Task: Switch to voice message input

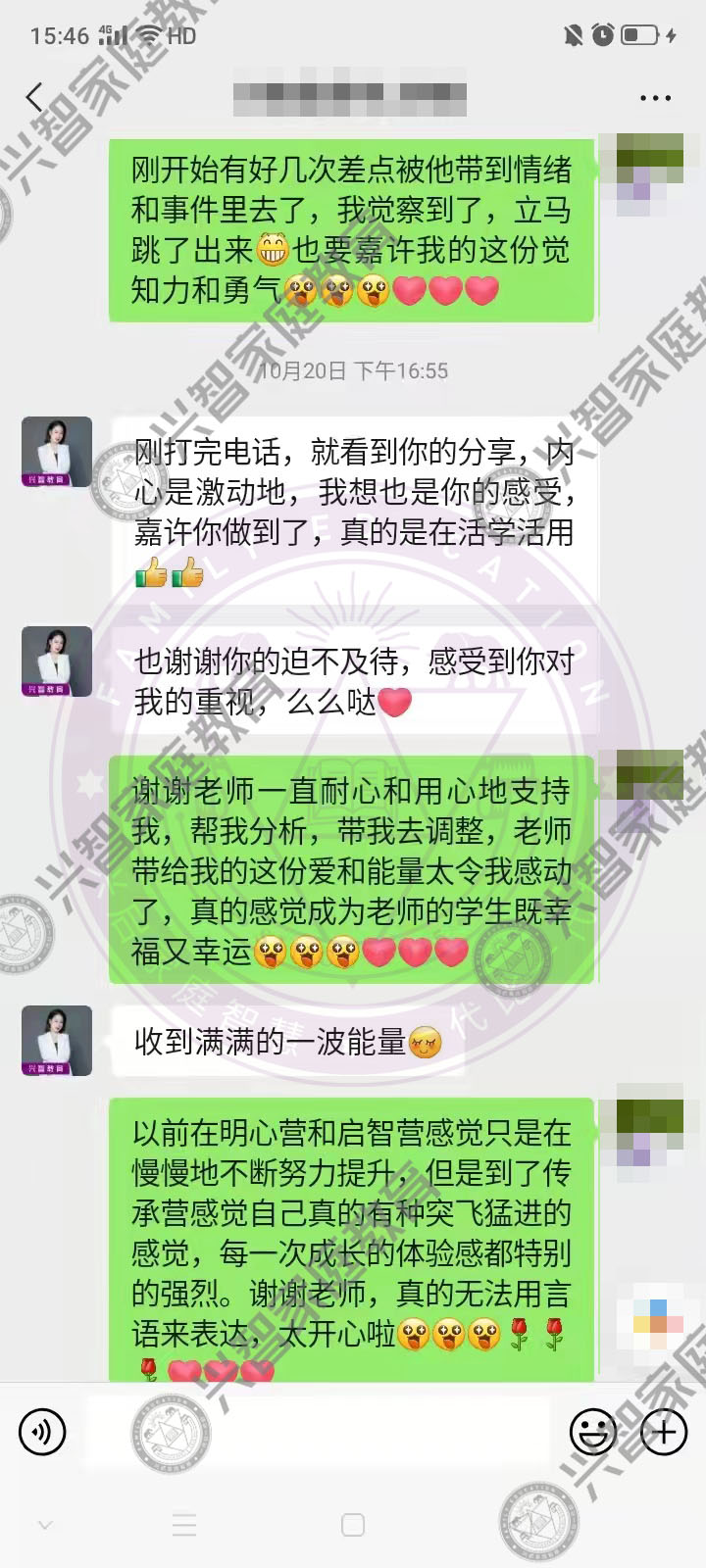Action: pyautogui.click(x=42, y=1432)
